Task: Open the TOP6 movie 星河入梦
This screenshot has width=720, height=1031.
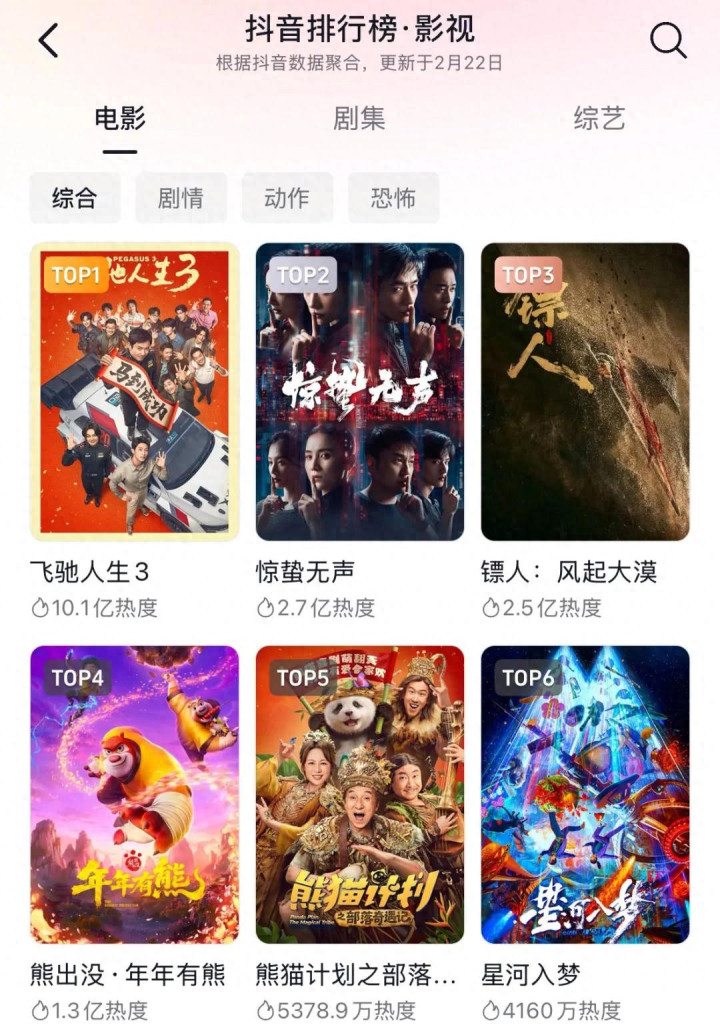Action: click(x=585, y=794)
